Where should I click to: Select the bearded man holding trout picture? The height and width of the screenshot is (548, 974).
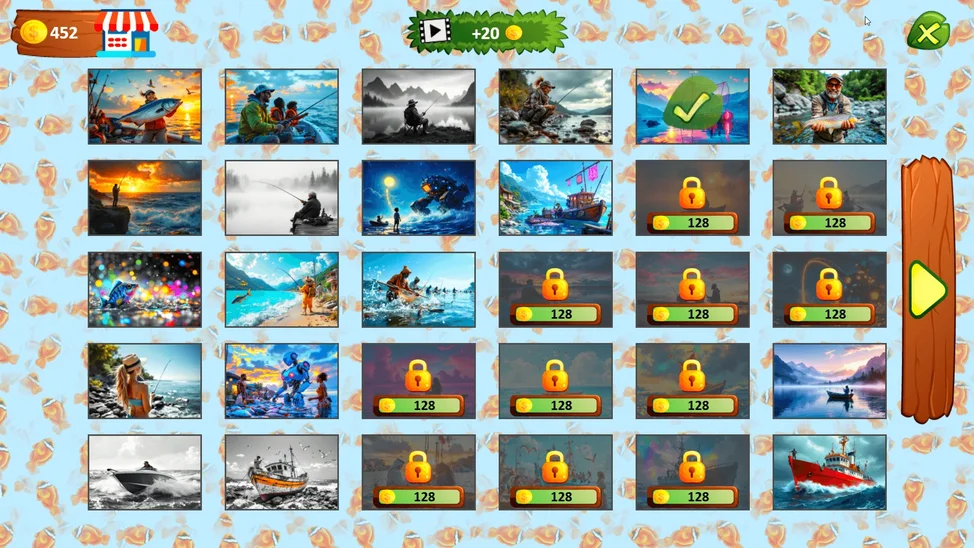829,106
